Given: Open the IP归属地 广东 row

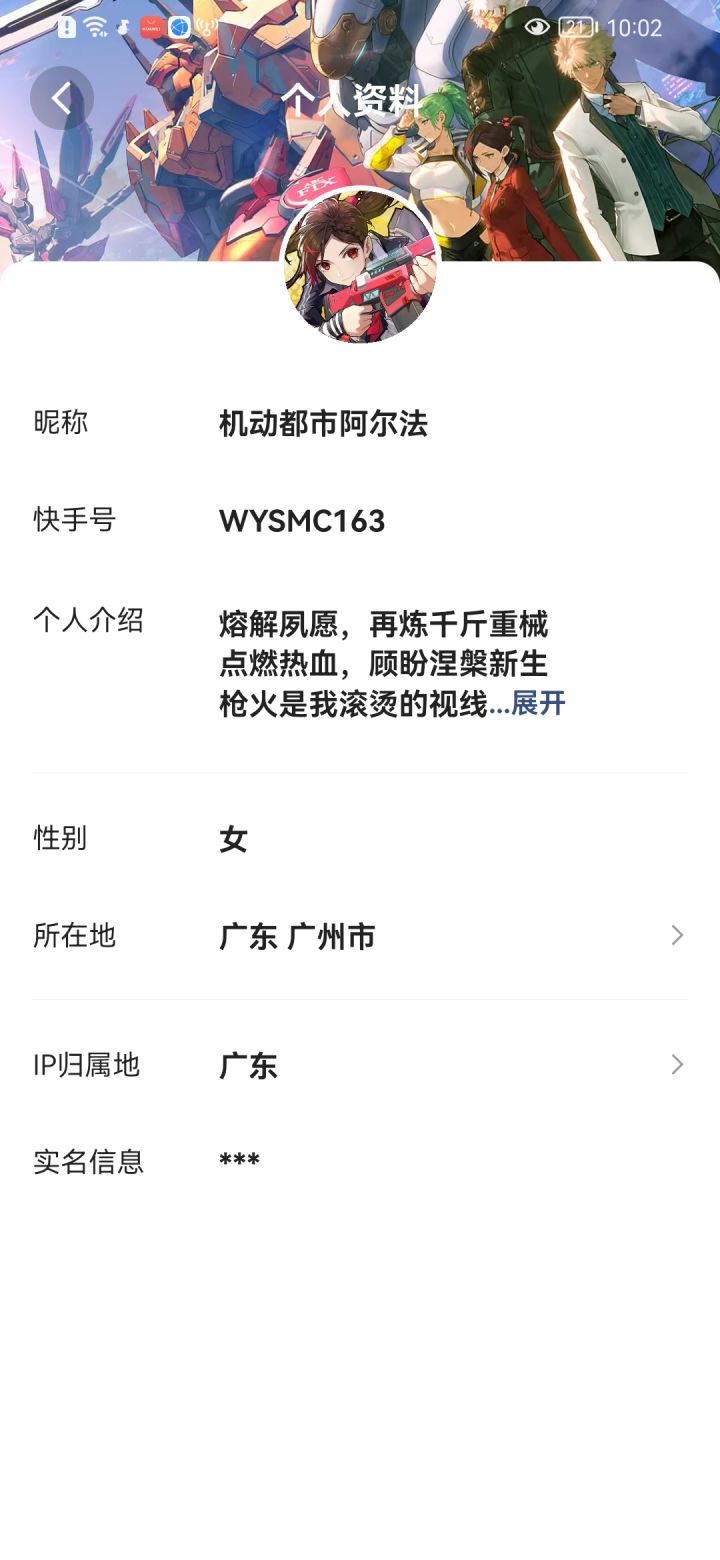Looking at the screenshot, I should pyautogui.click(x=360, y=1065).
